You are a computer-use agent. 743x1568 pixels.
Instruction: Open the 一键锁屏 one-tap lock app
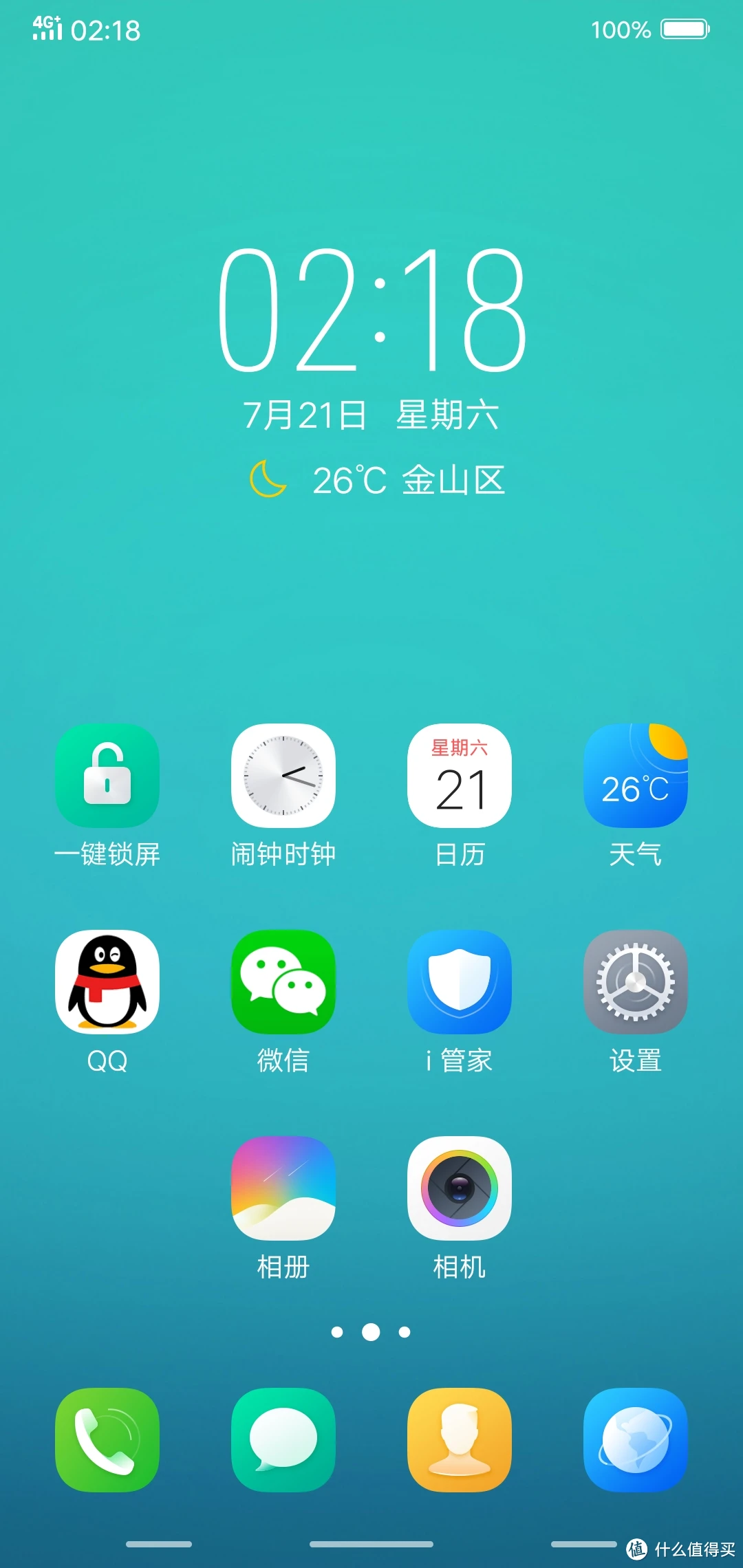tap(107, 775)
